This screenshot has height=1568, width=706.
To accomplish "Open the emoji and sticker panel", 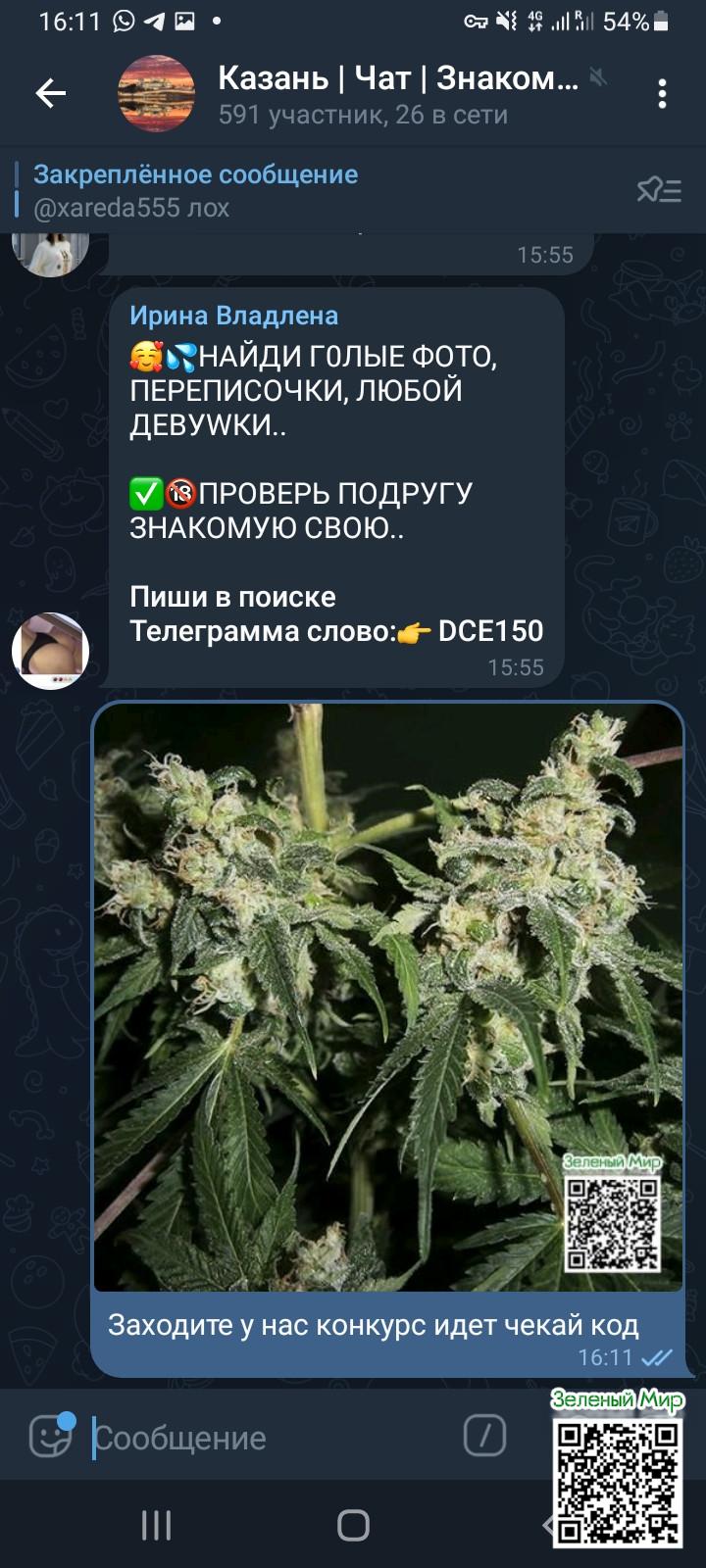I will pos(50,1437).
